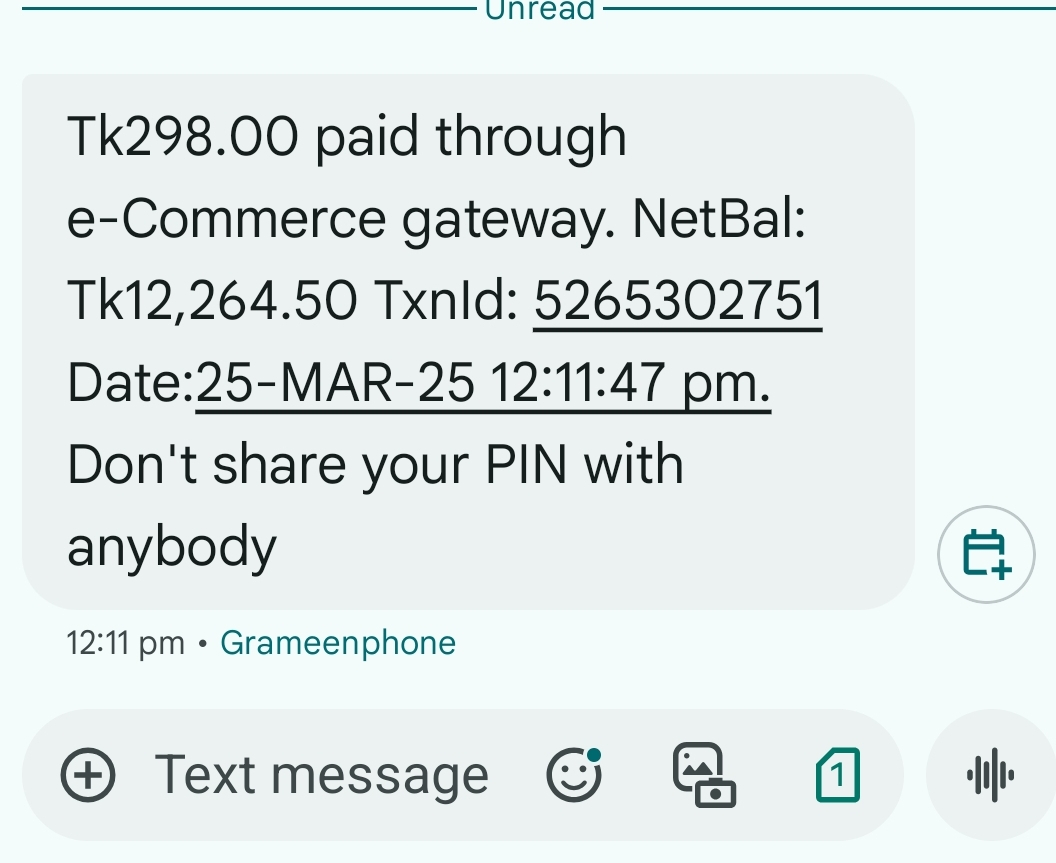1056x863 pixels.
Task: Switch the SIM card selector
Action: tap(838, 775)
